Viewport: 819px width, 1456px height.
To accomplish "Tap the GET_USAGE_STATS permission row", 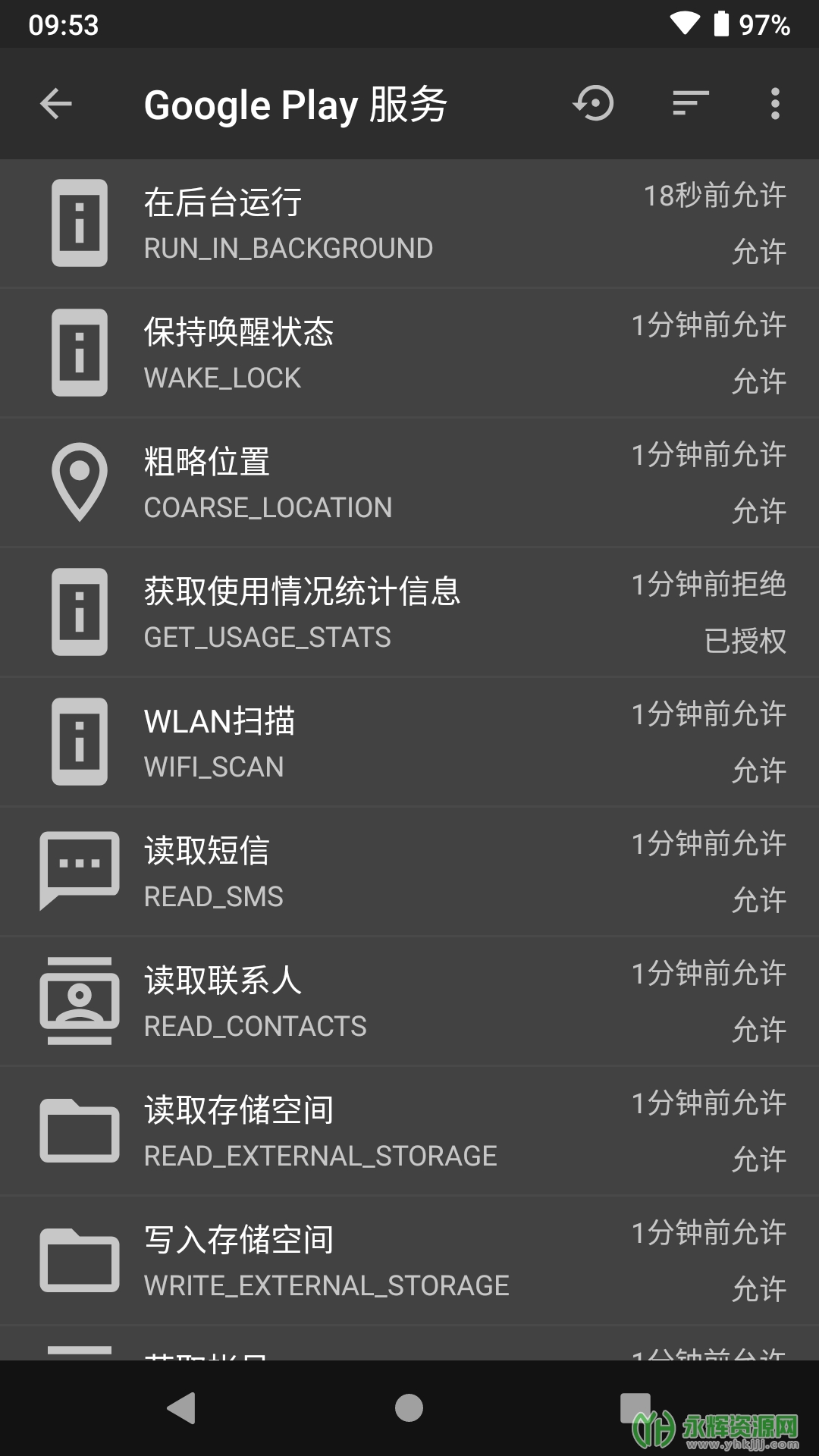I will pos(409,613).
